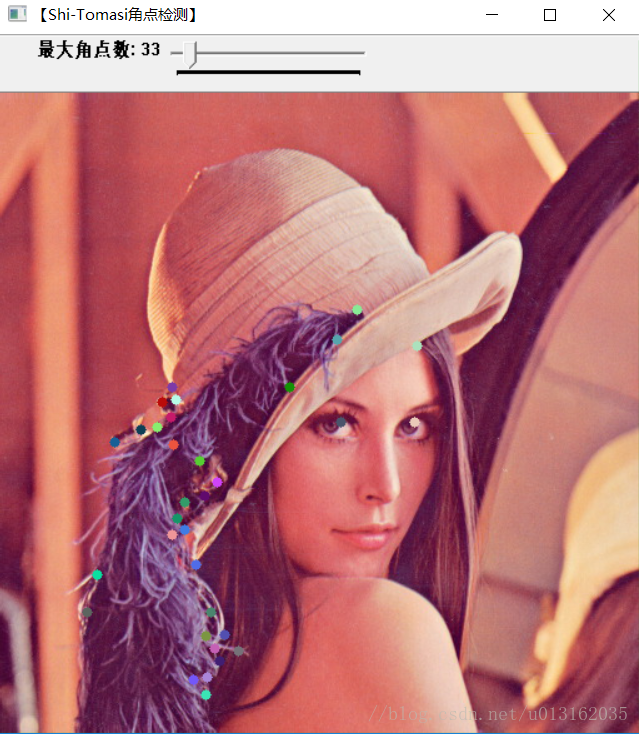Tap the 最大角点数 slider track

point(280,52)
